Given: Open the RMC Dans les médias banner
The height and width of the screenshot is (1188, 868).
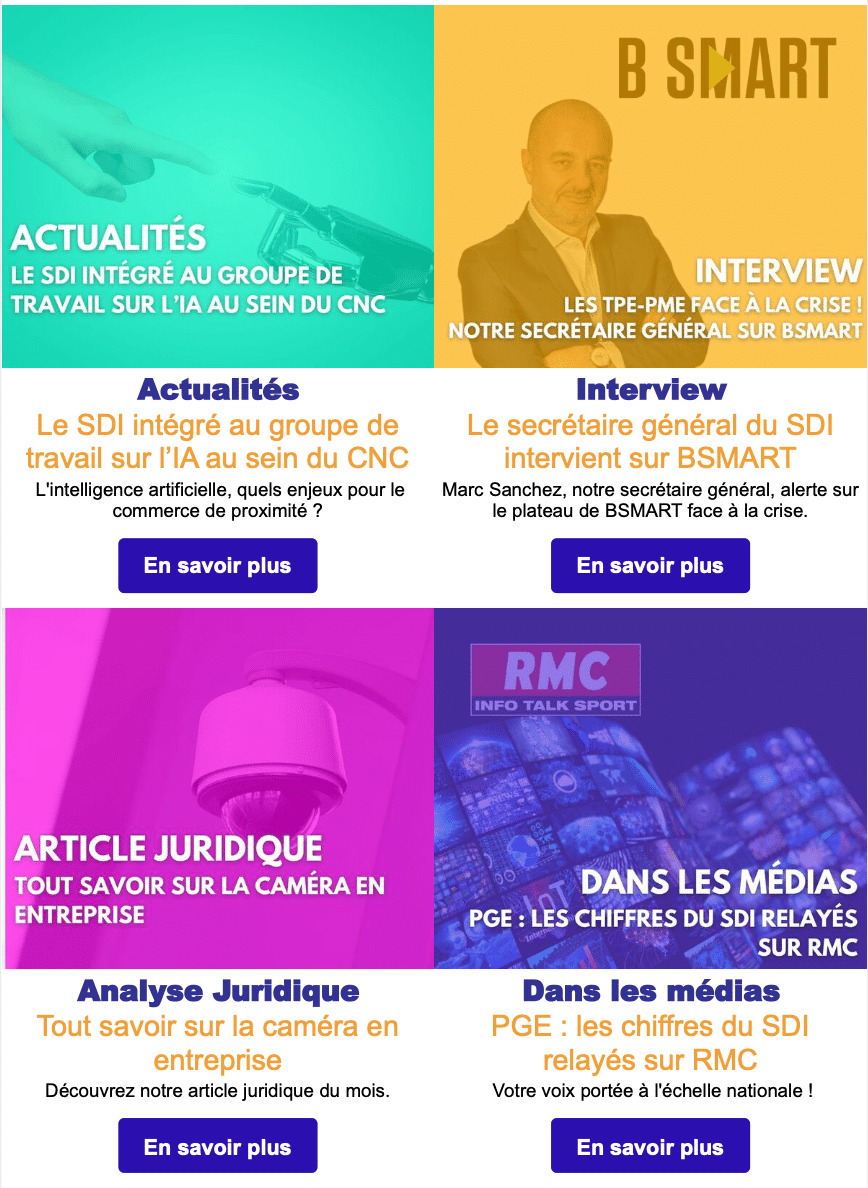Looking at the screenshot, I should pyautogui.click(x=650, y=788).
